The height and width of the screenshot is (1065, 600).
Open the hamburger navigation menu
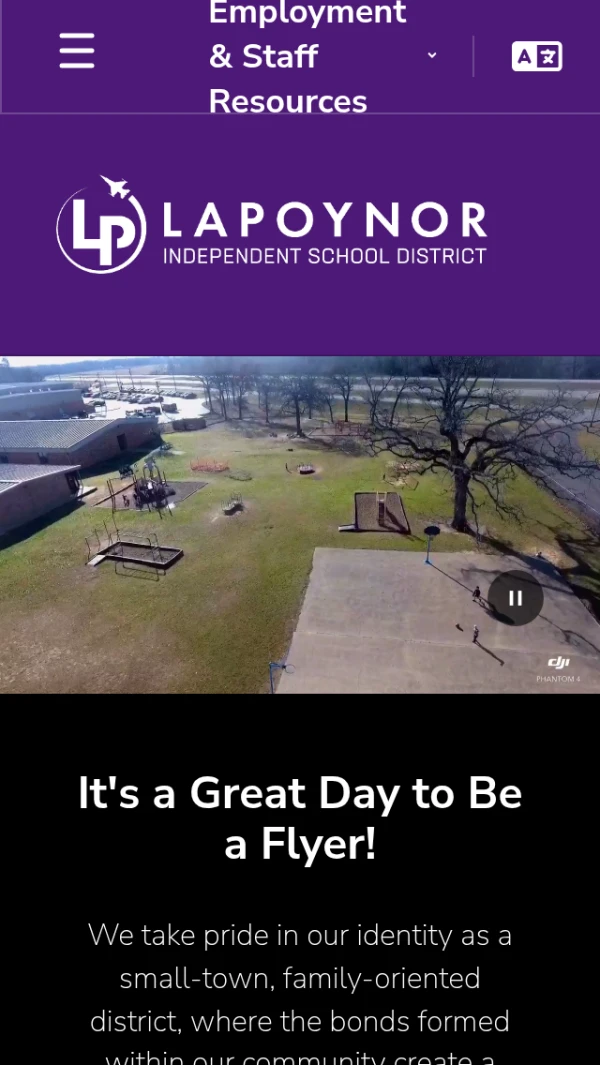pos(77,51)
